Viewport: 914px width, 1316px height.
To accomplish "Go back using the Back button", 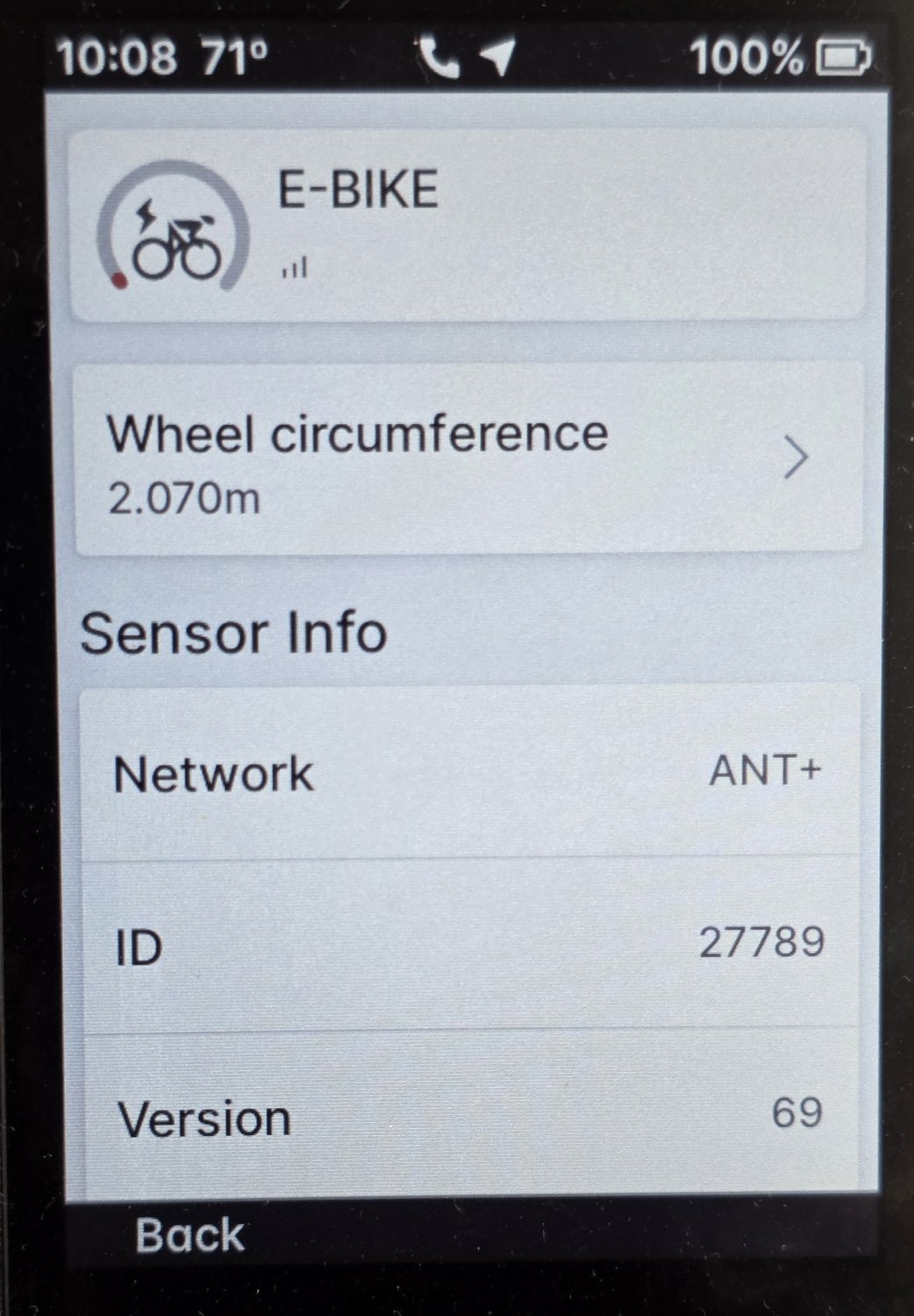I will click(189, 1235).
